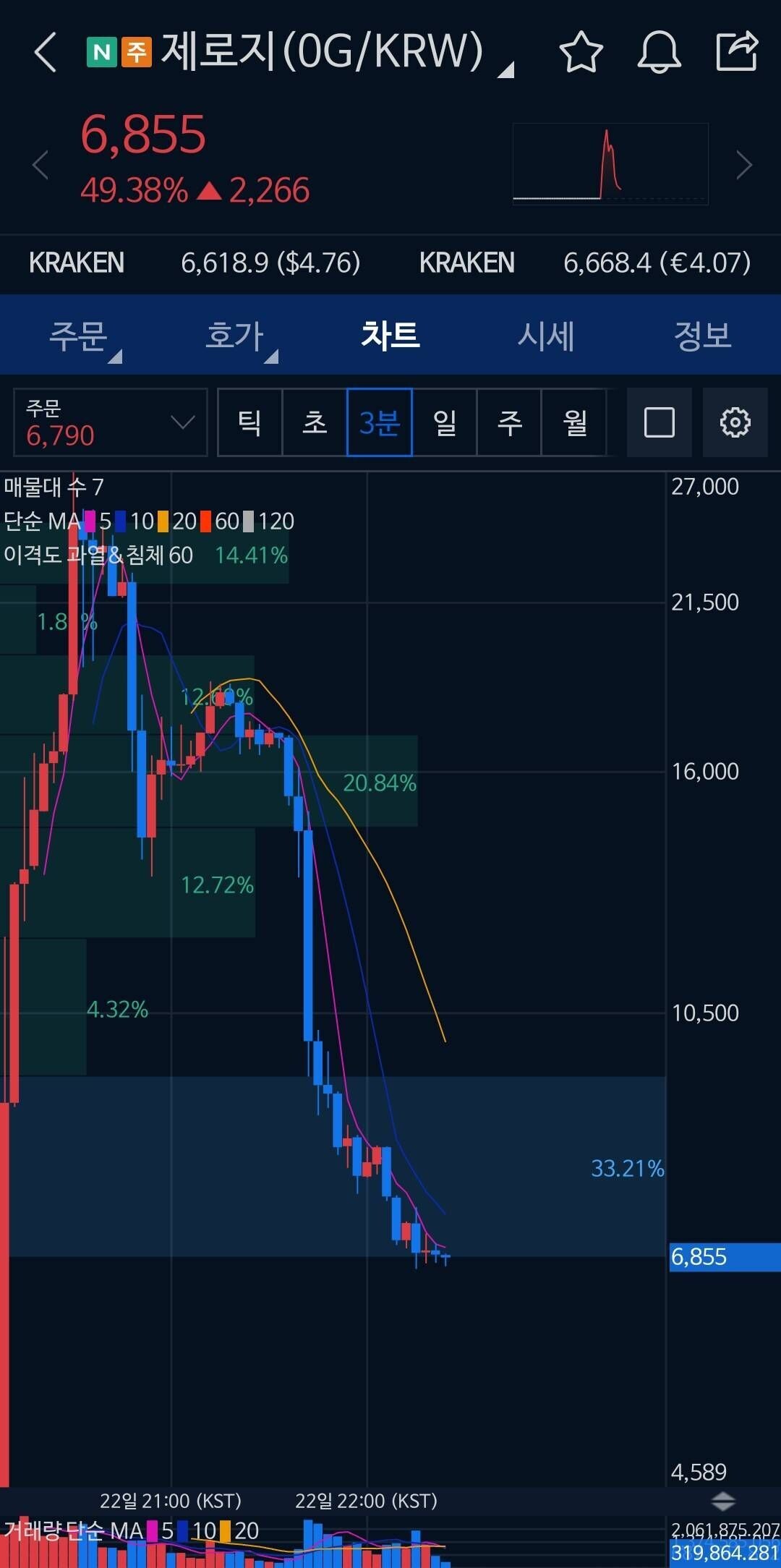Switch to the 주문 tab

pos(78,336)
